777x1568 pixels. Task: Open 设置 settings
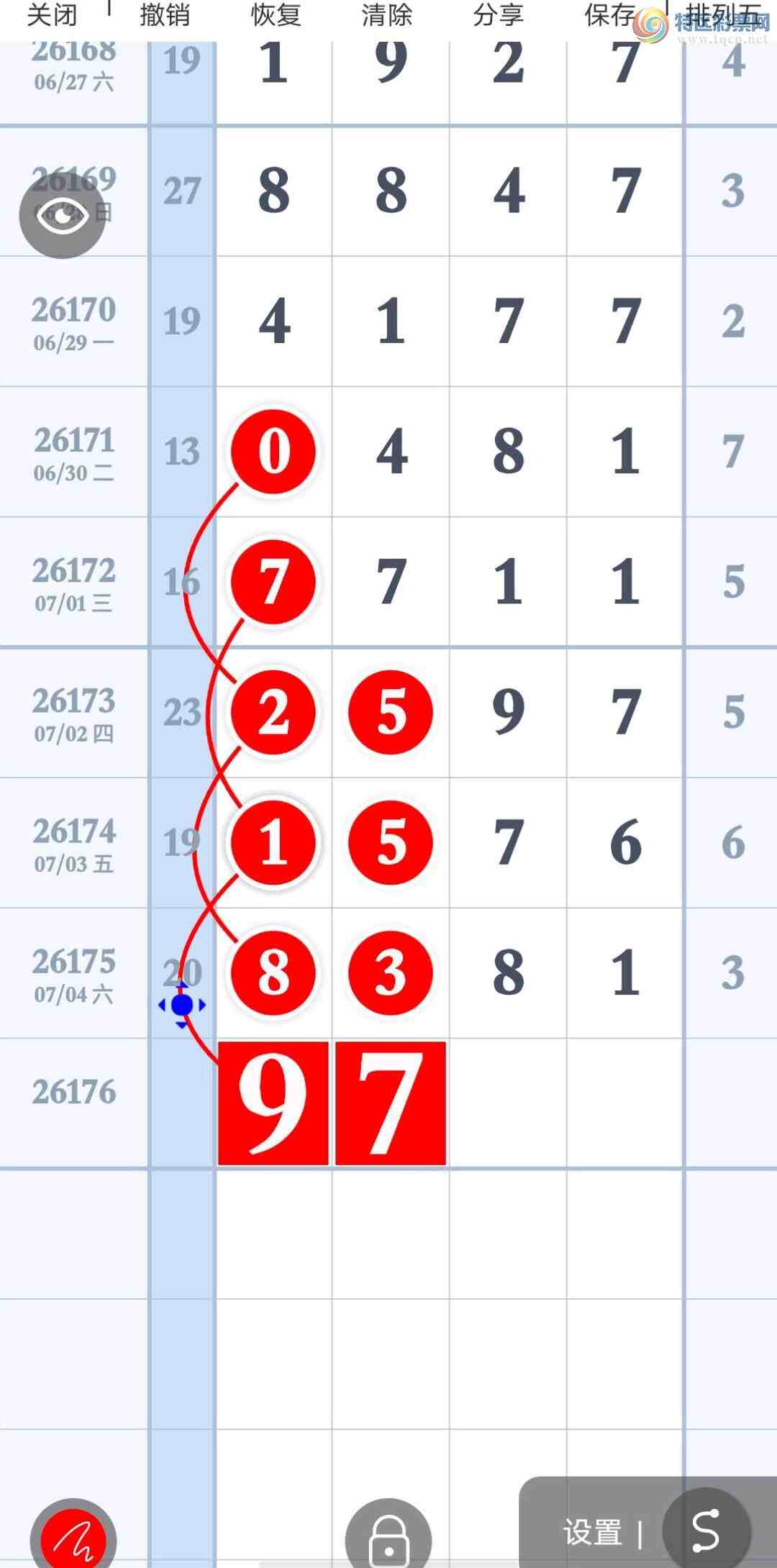[x=592, y=1532]
